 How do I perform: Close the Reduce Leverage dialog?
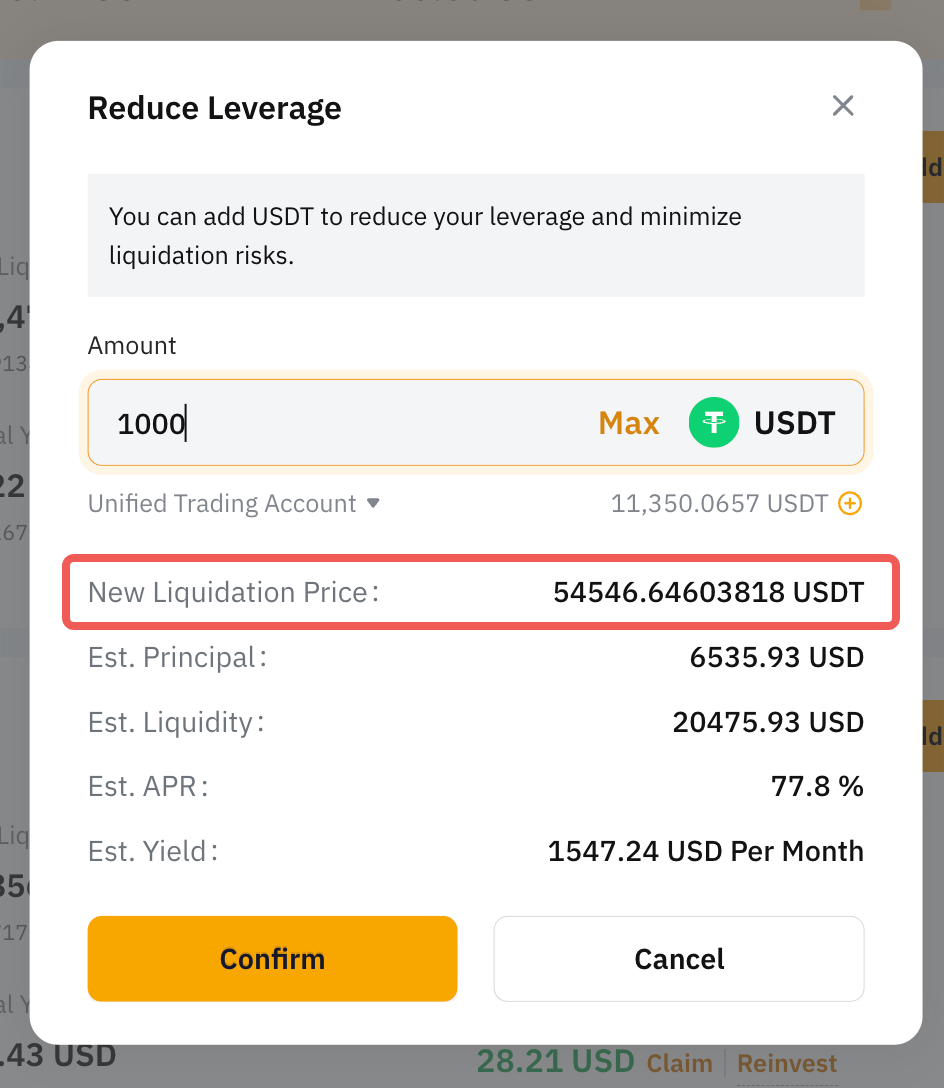coord(843,106)
